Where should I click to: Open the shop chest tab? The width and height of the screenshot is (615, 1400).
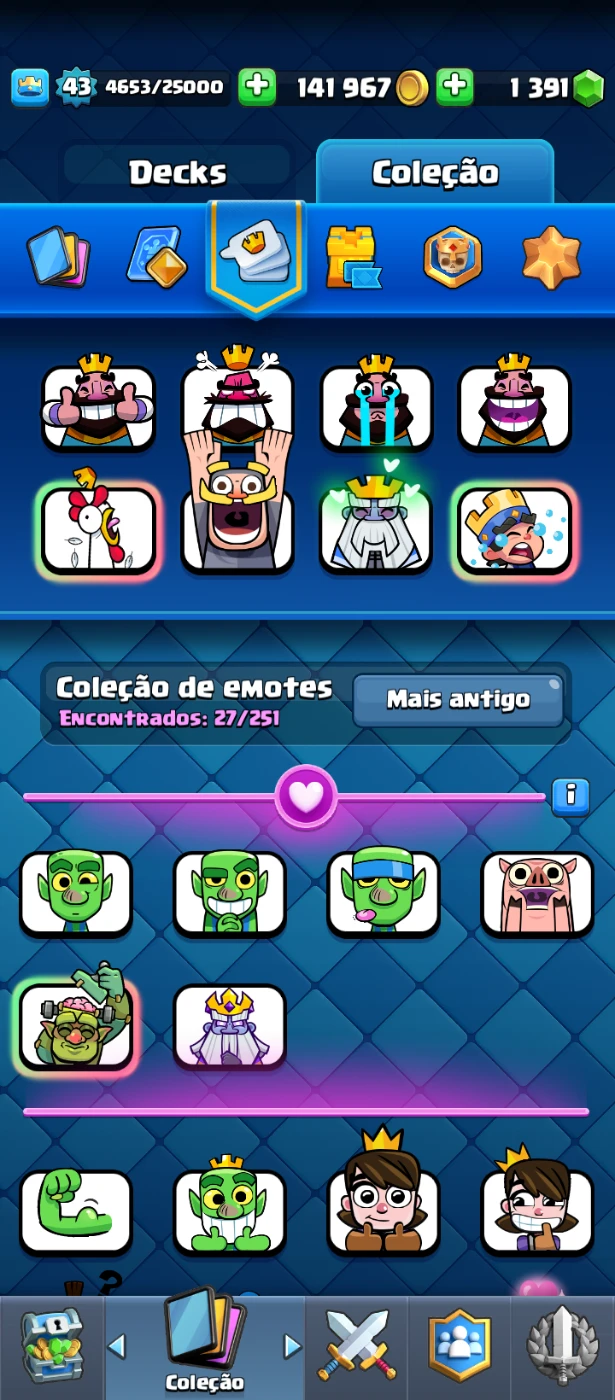pos(51,1346)
